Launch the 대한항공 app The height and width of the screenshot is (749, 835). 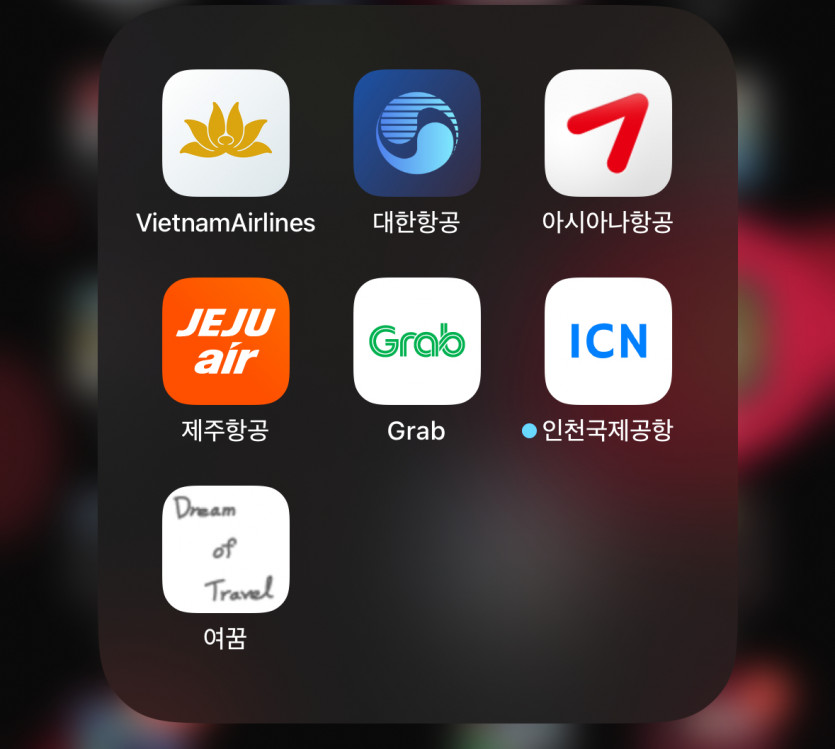417,133
